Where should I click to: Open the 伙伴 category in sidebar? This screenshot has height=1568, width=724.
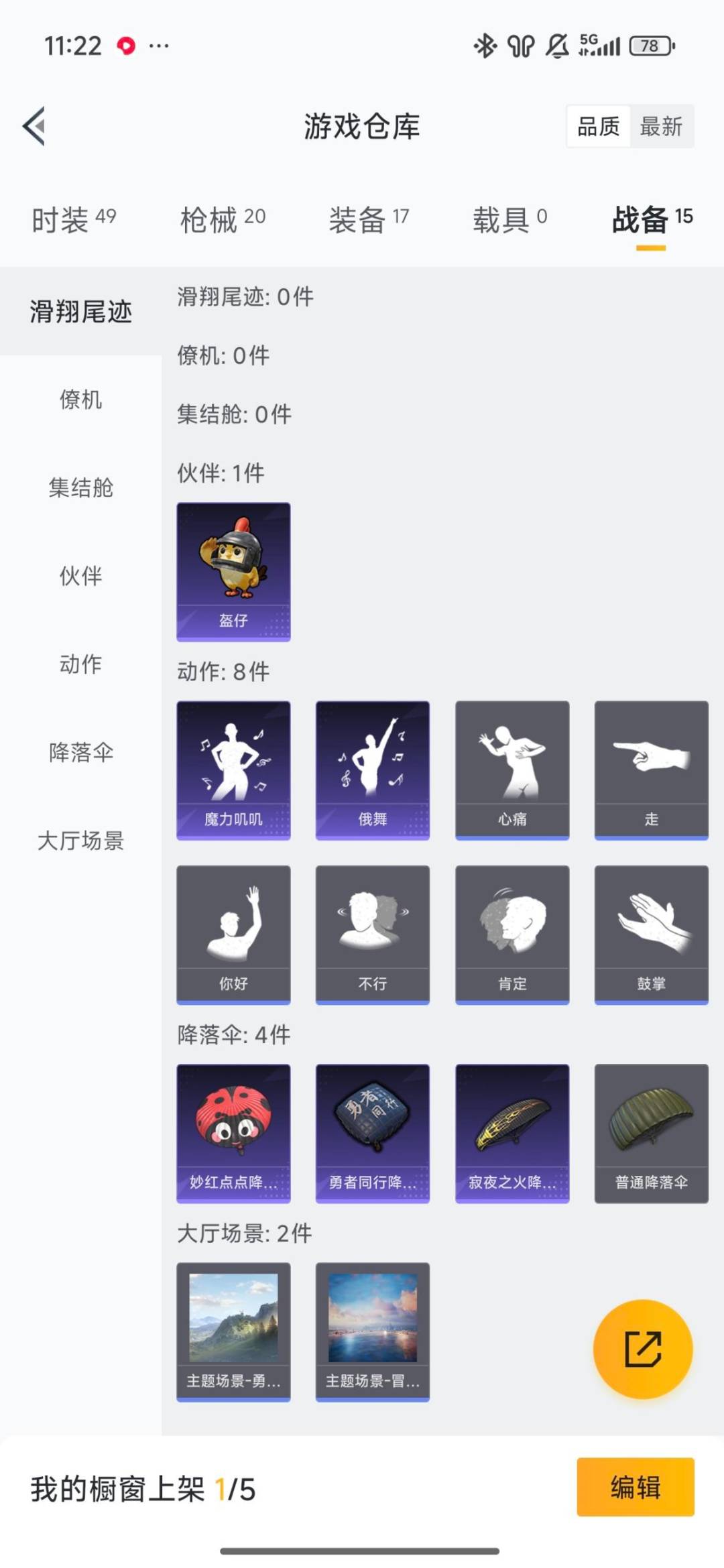(x=79, y=577)
